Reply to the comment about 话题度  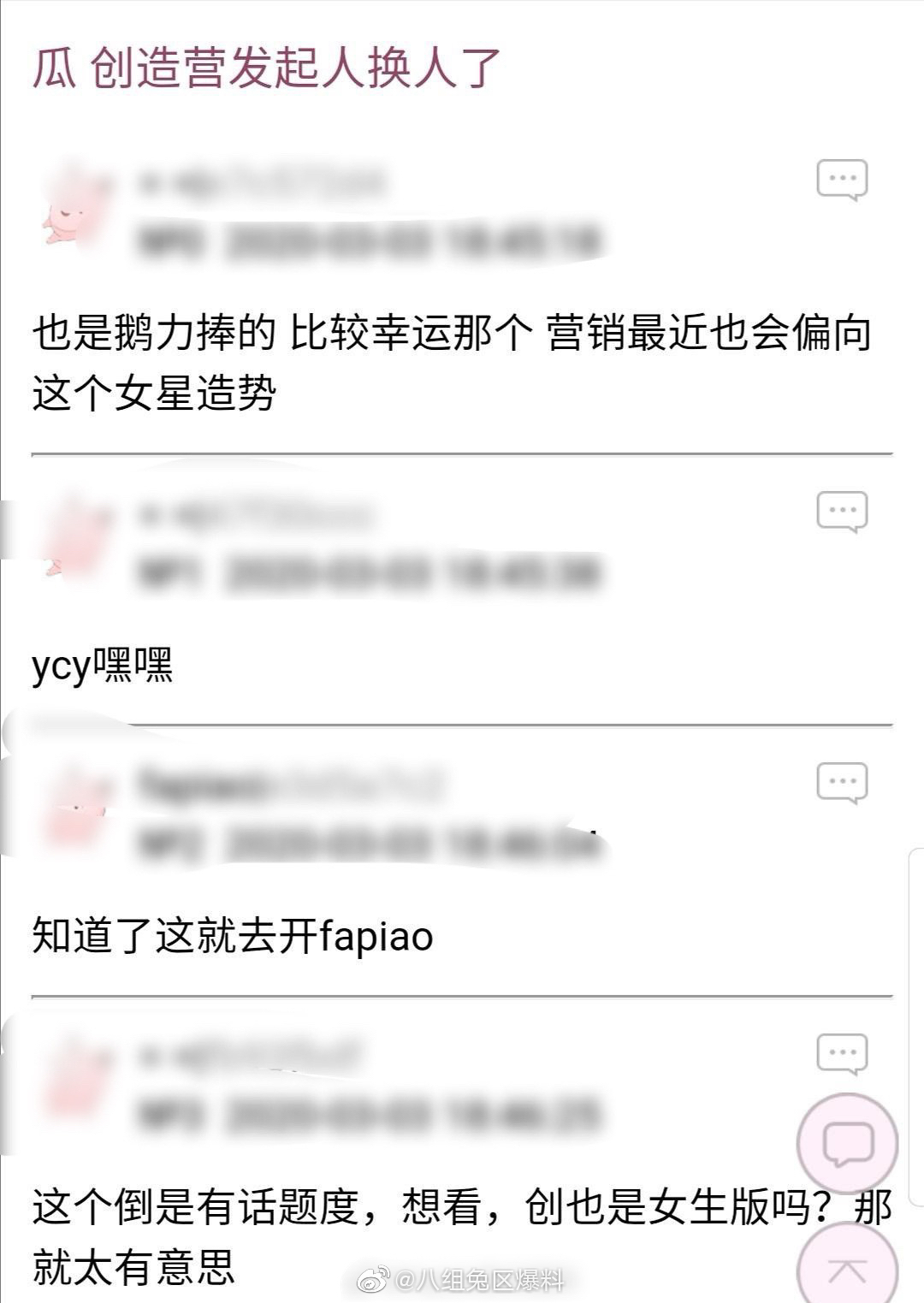pyautogui.click(x=842, y=1054)
